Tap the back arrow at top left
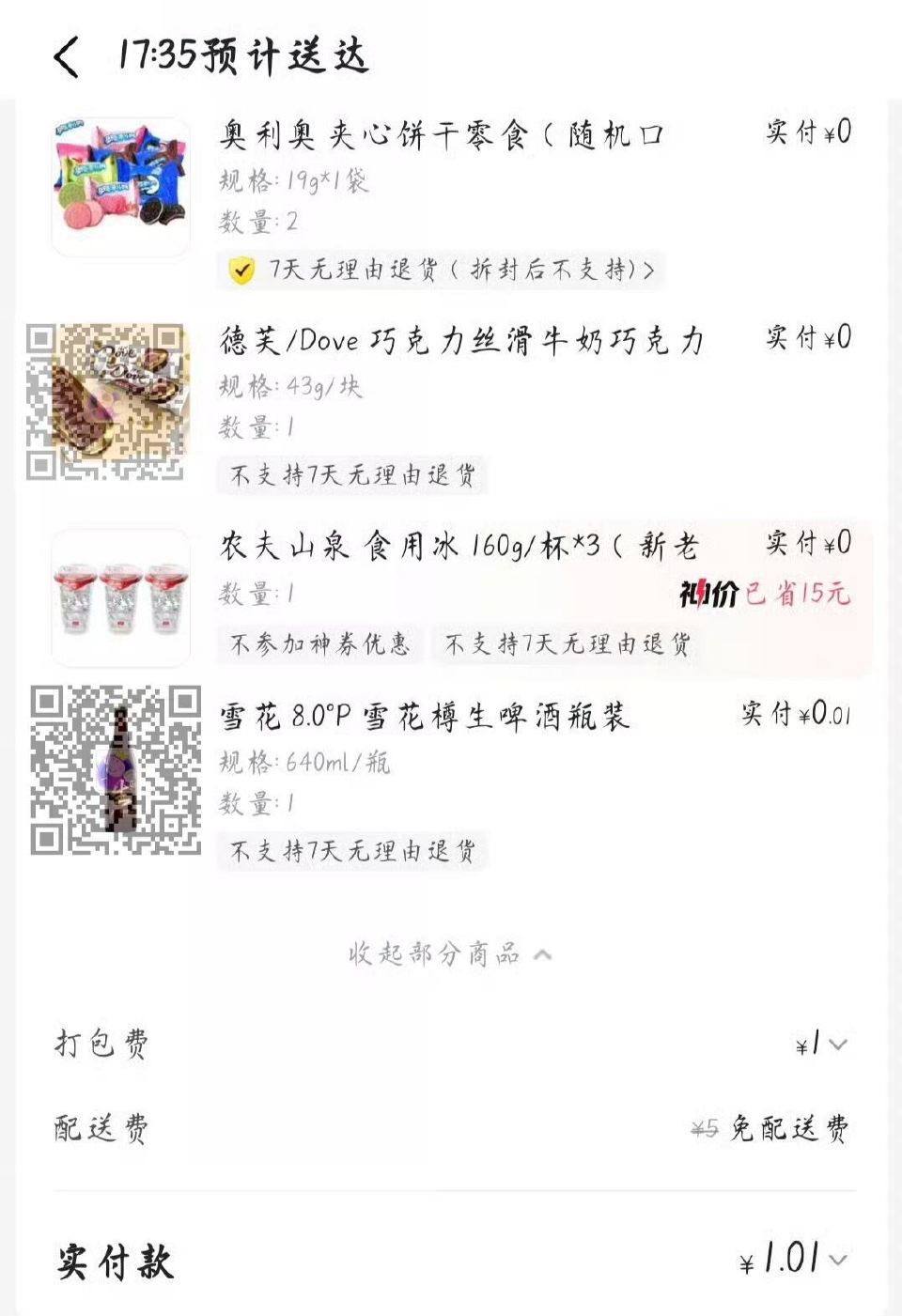Viewport: 902px width, 1316px height. [x=64, y=56]
